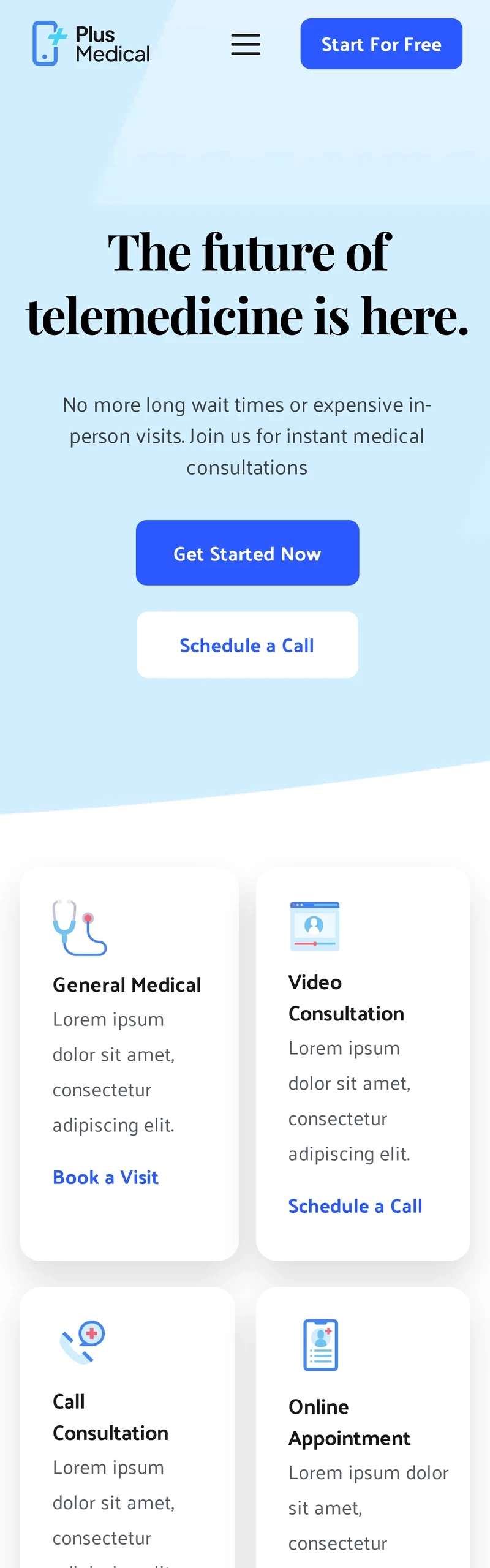Open the hamburger navigation menu
The width and height of the screenshot is (490, 1568).
click(x=246, y=44)
